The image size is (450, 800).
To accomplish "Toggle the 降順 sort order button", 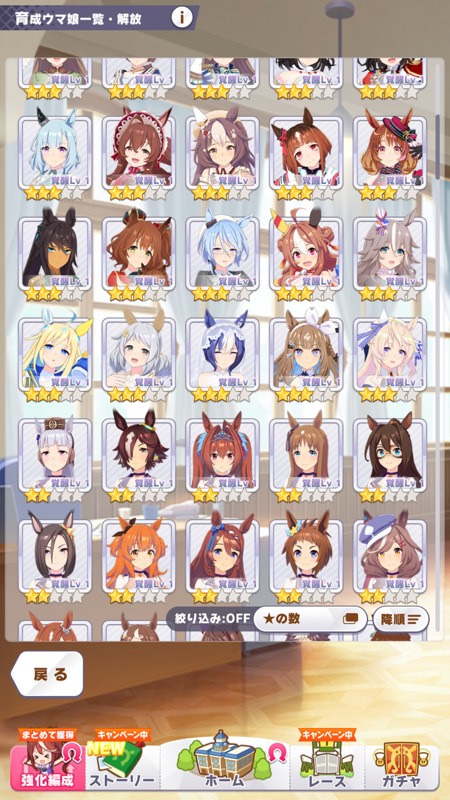I will 401,619.
